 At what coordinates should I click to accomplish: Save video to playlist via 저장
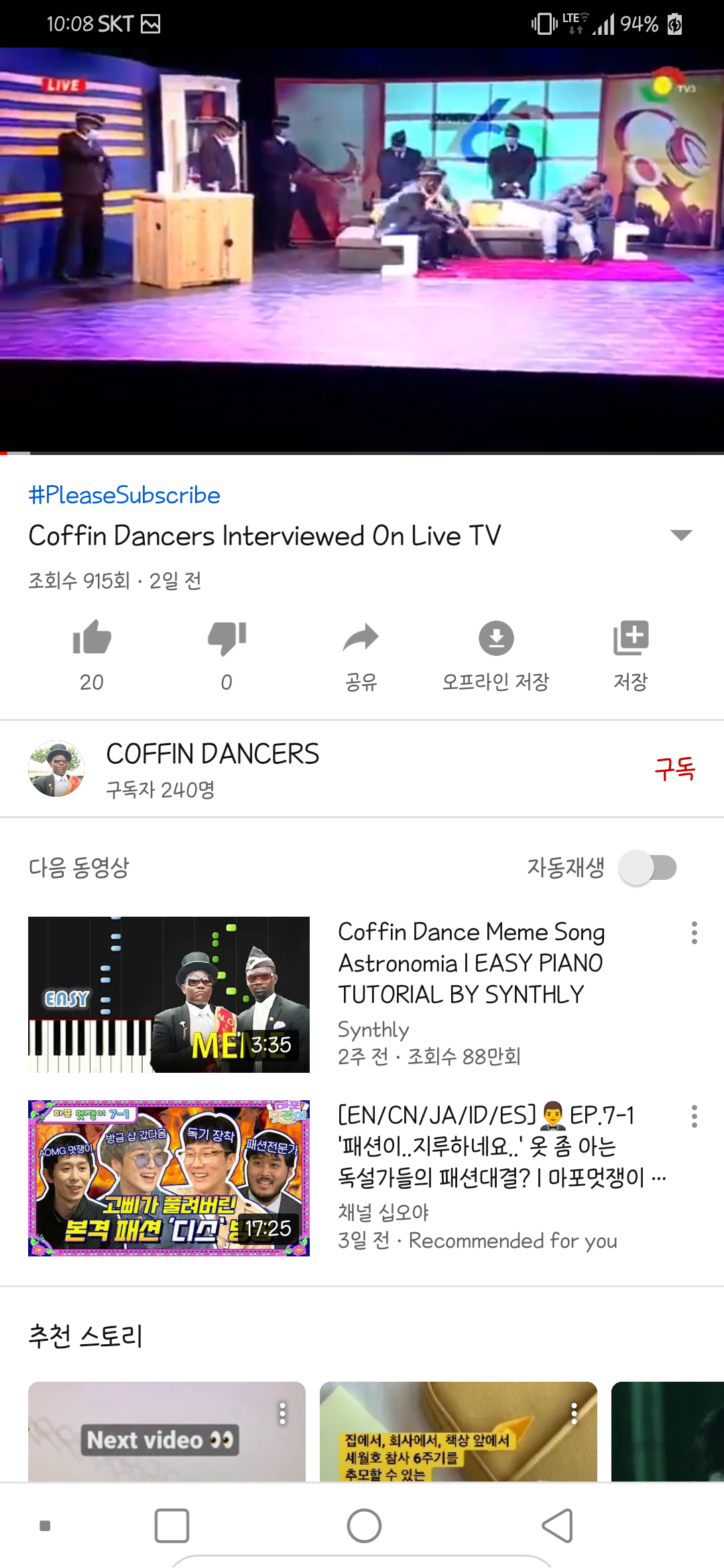630,638
